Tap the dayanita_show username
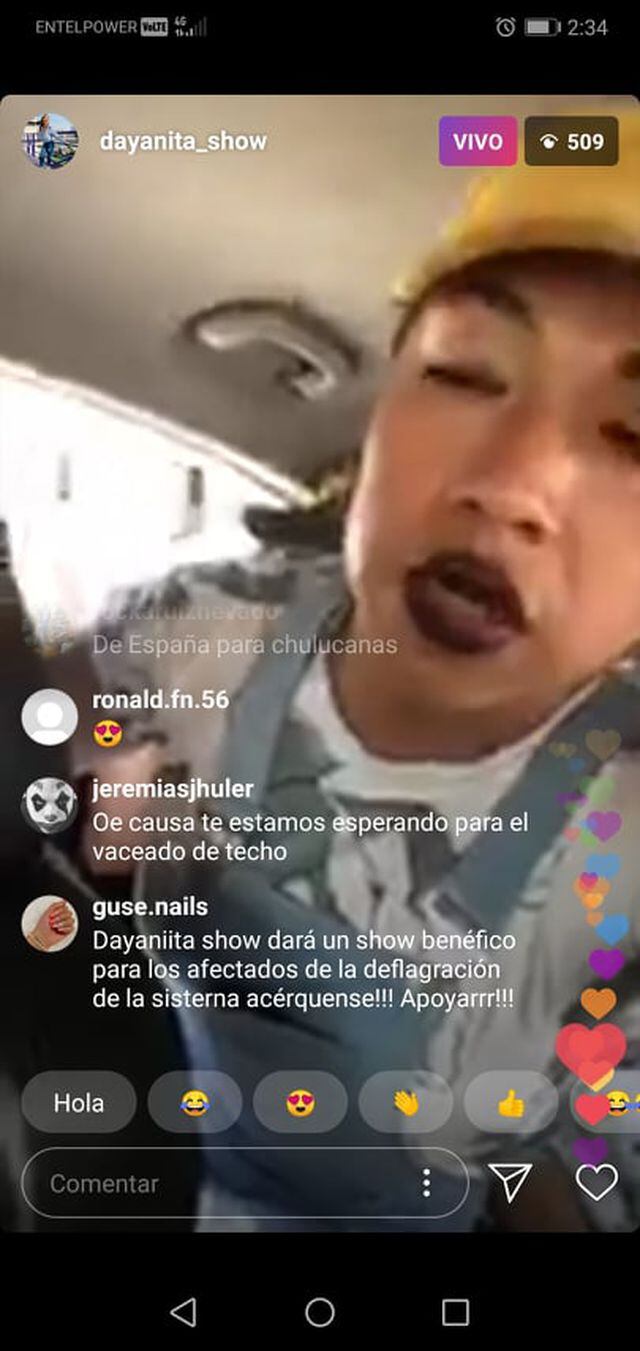 click(x=183, y=141)
